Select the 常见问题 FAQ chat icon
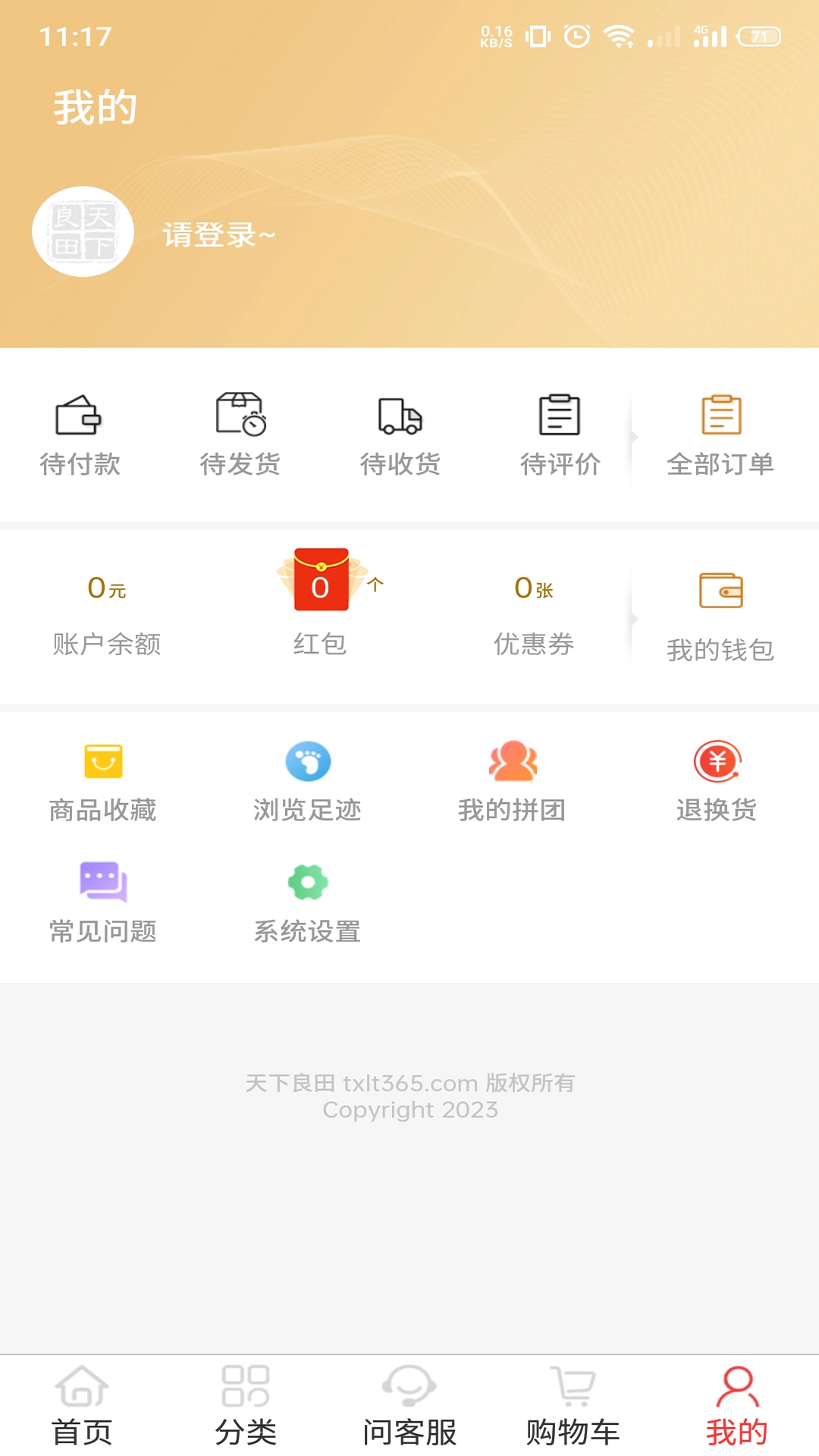Screen dimensions: 819x1456 pyautogui.click(x=102, y=881)
